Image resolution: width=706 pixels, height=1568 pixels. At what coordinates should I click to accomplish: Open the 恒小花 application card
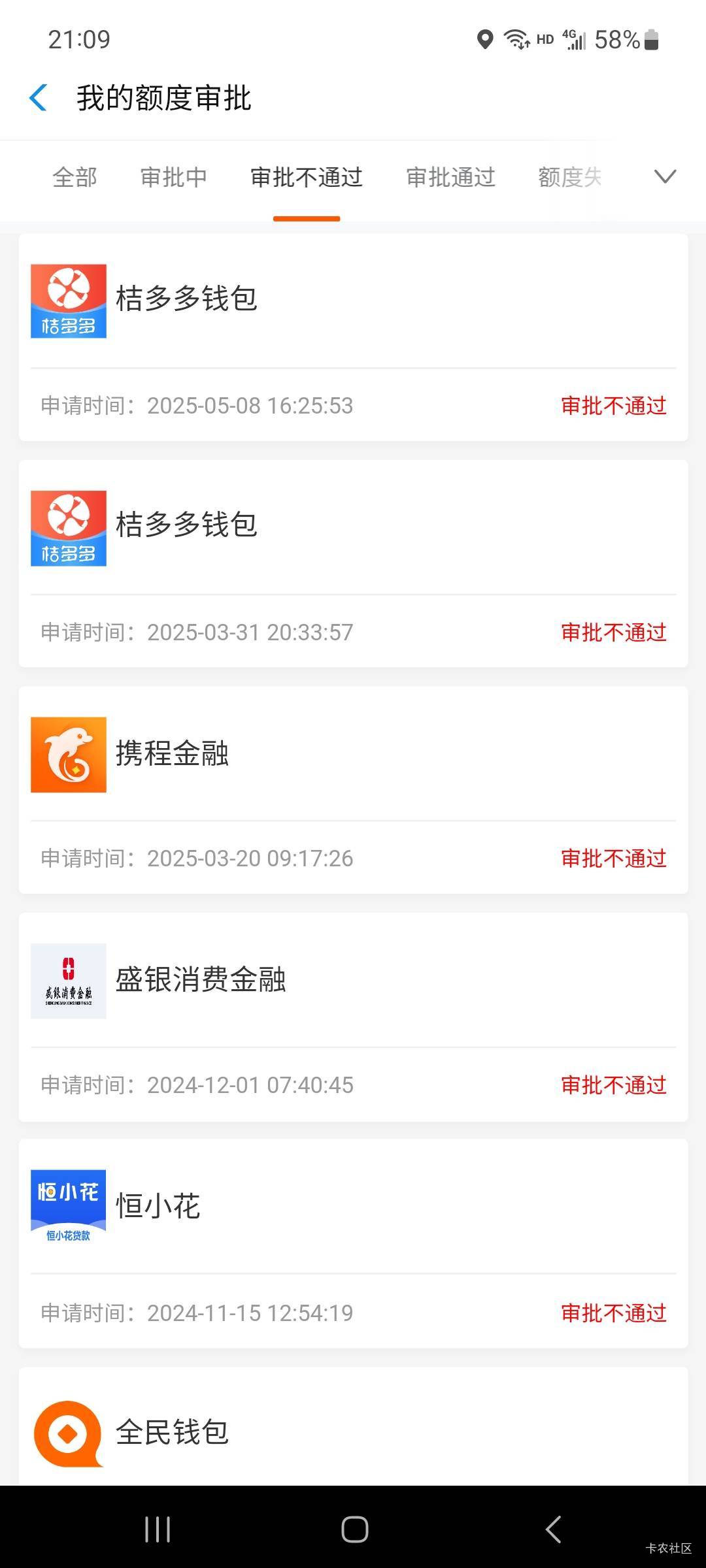coord(353,1244)
